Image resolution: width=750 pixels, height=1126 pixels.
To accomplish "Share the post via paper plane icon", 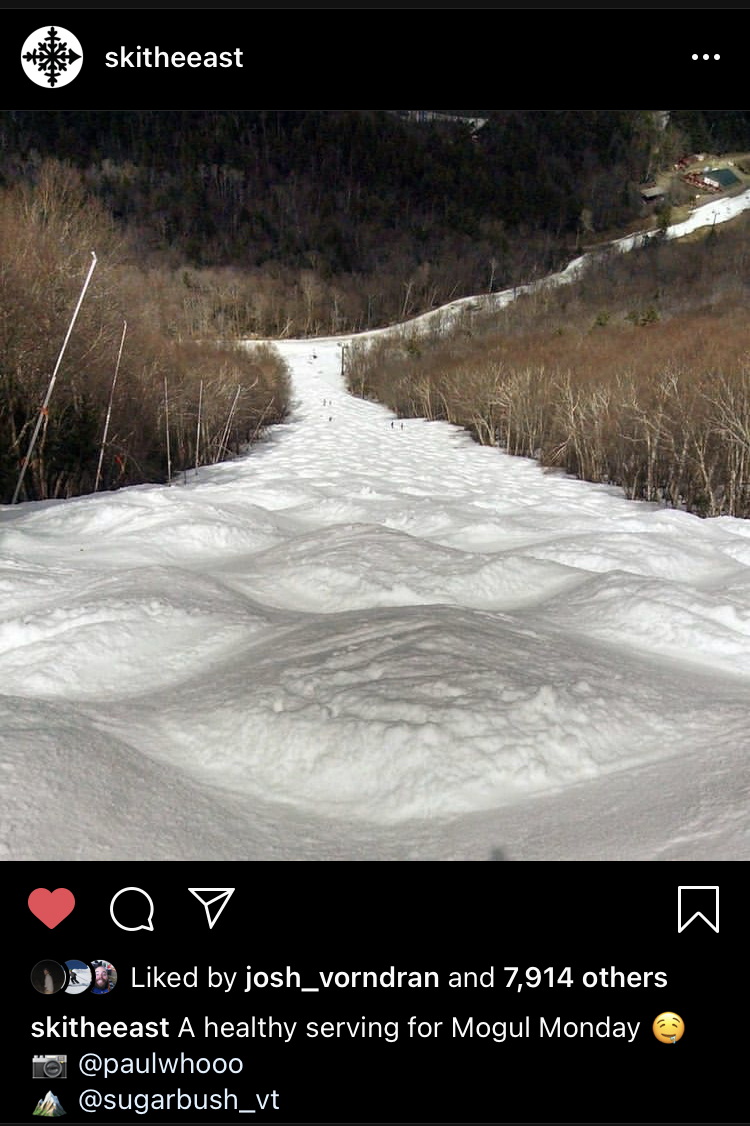I will [x=211, y=908].
